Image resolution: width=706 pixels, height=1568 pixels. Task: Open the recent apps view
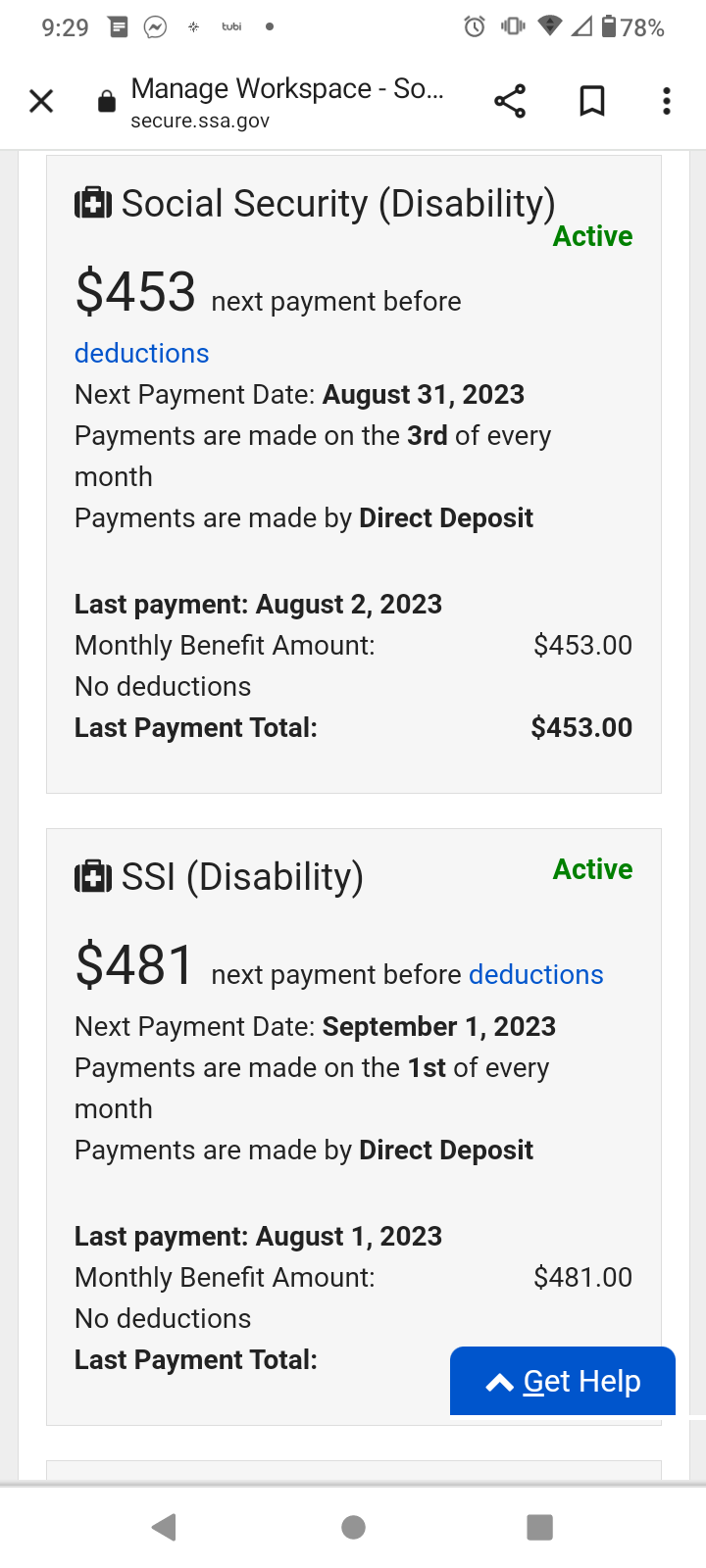click(540, 1527)
